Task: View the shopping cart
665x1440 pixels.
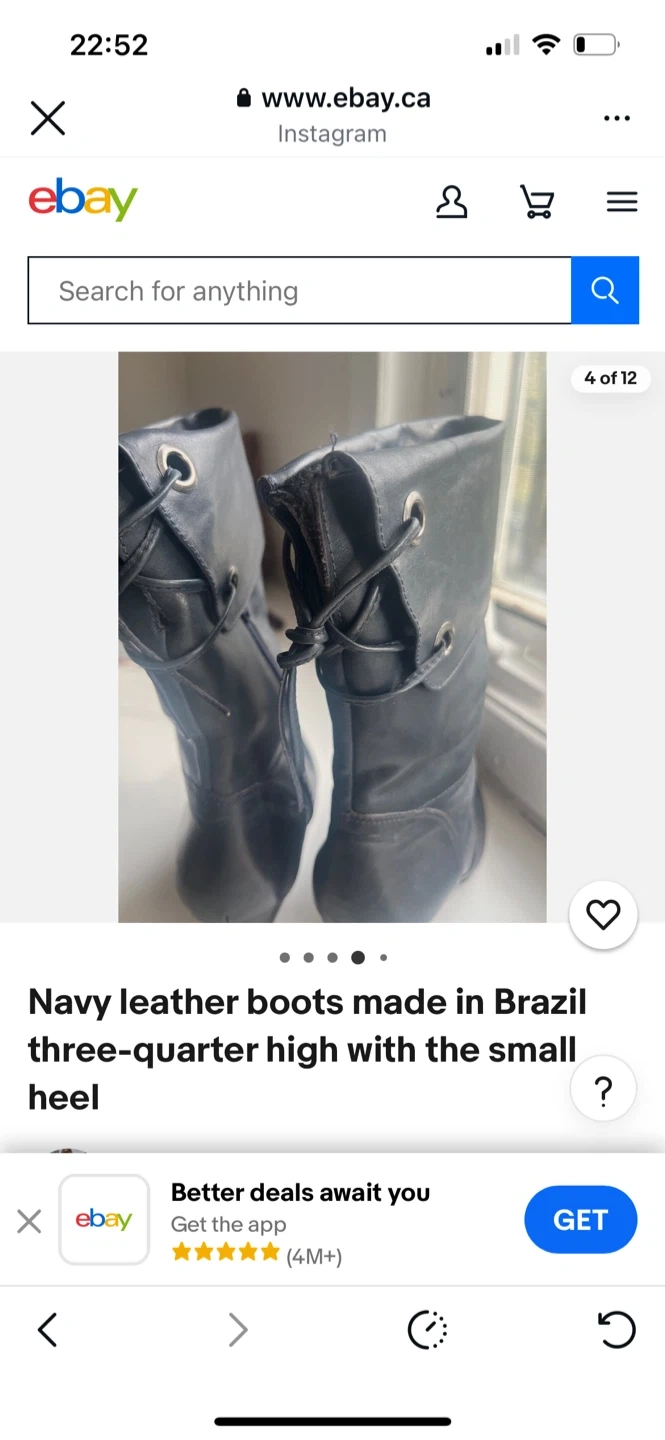Action: point(537,202)
